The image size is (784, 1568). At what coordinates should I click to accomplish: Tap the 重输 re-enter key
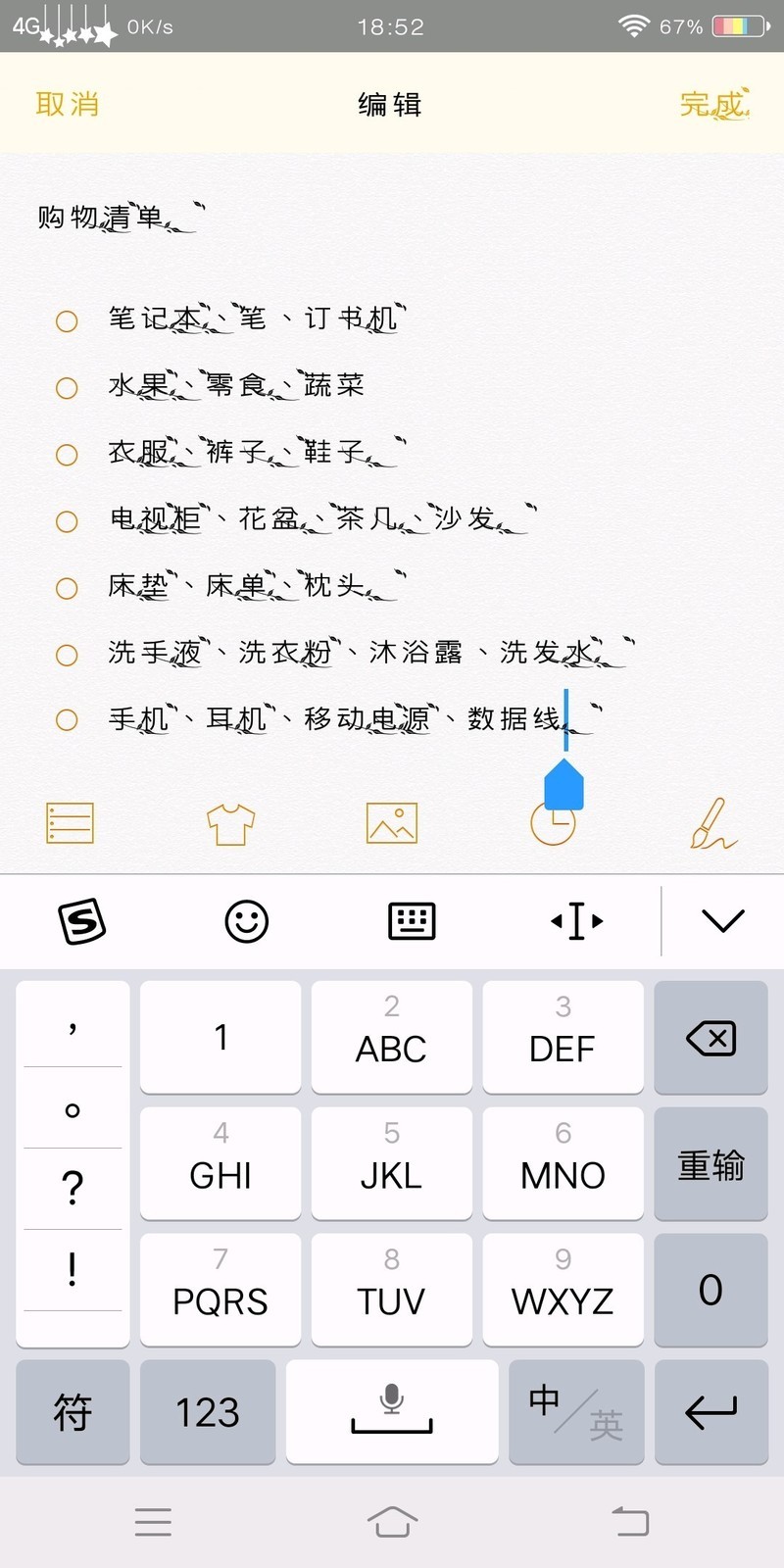pyautogui.click(x=710, y=1164)
